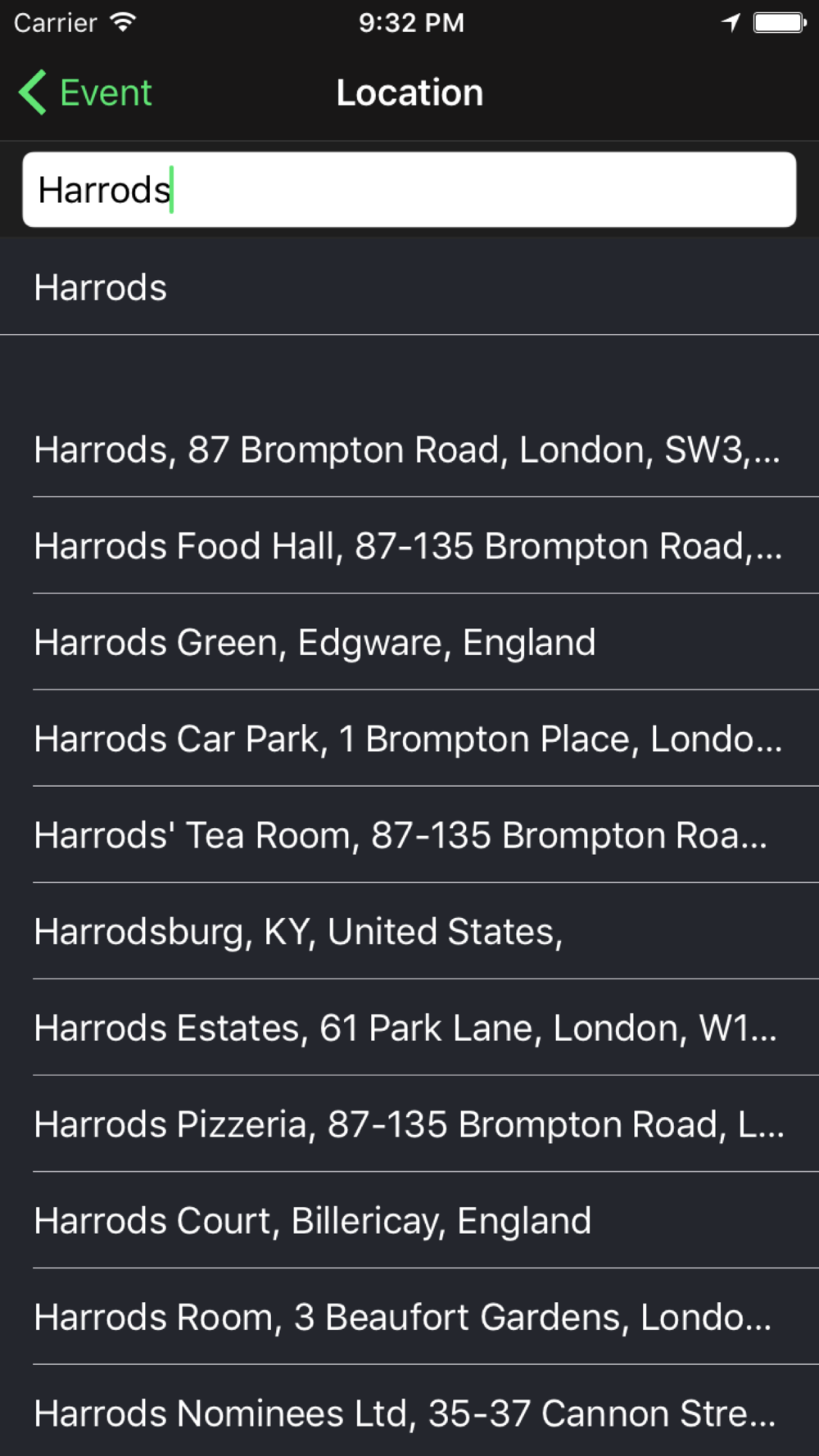Choose Harrods Estates, 61 Park Lane
Image resolution: width=819 pixels, height=1456 pixels.
[x=409, y=1028]
